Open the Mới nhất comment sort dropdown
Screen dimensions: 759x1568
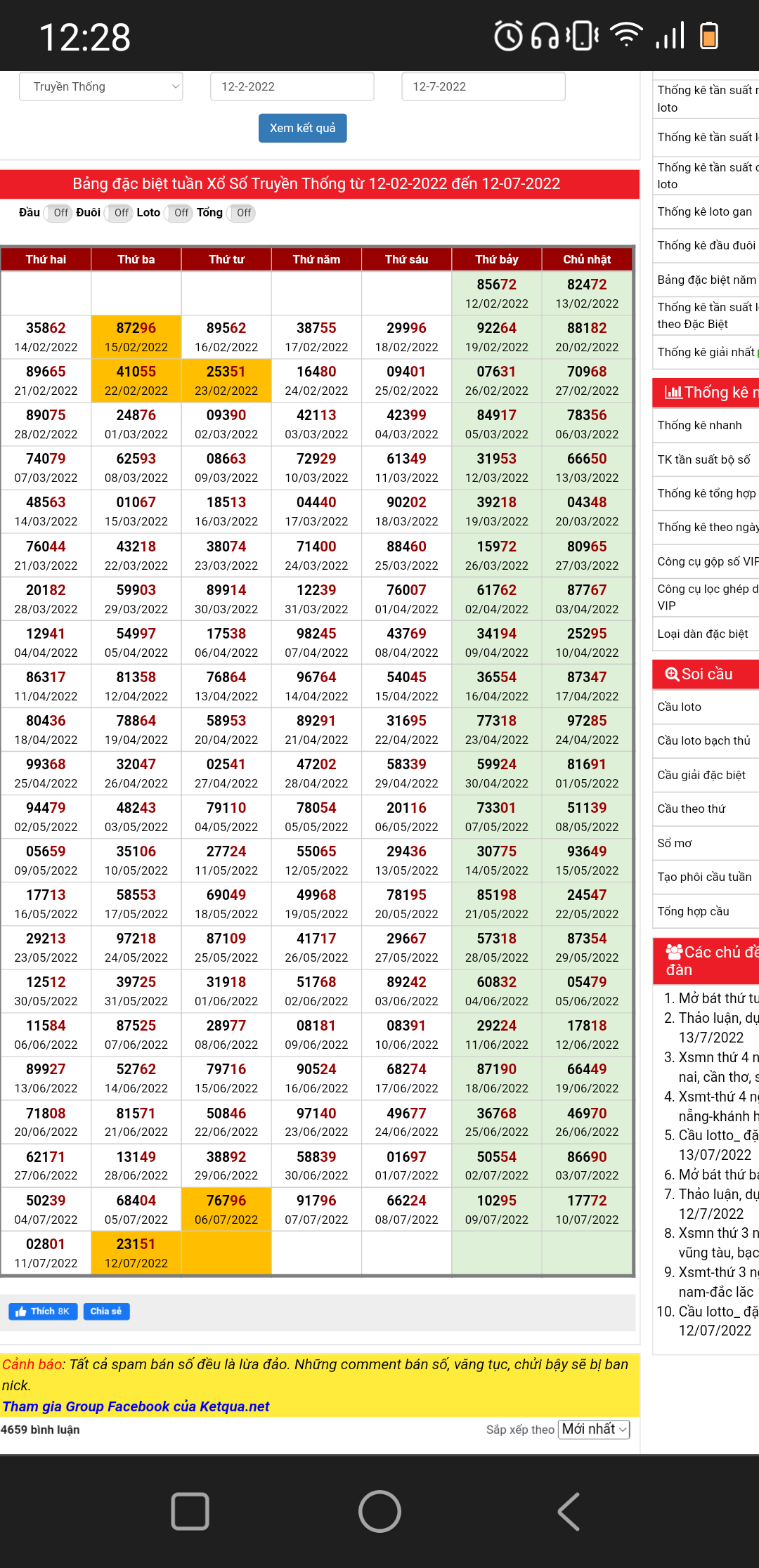[x=594, y=1430]
